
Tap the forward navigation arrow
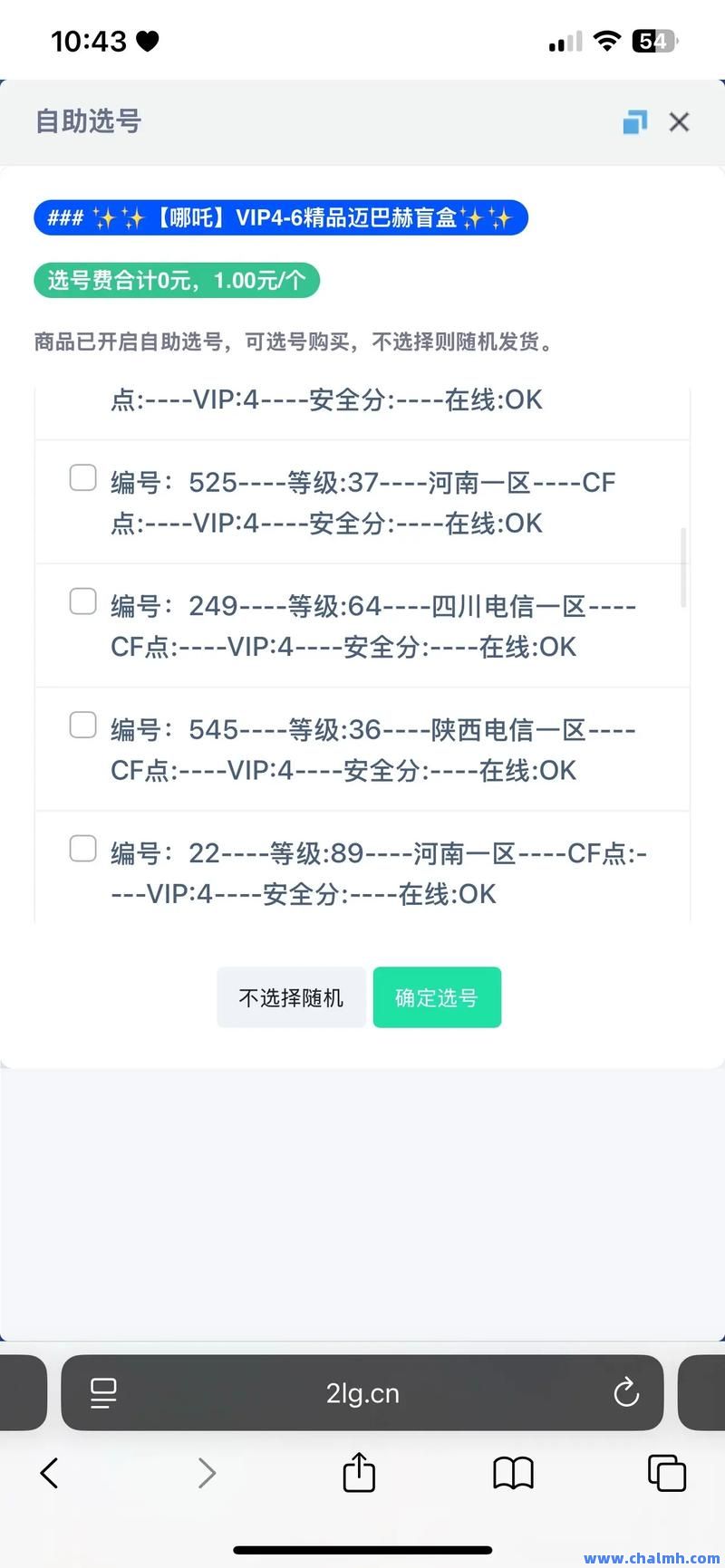click(x=207, y=1473)
